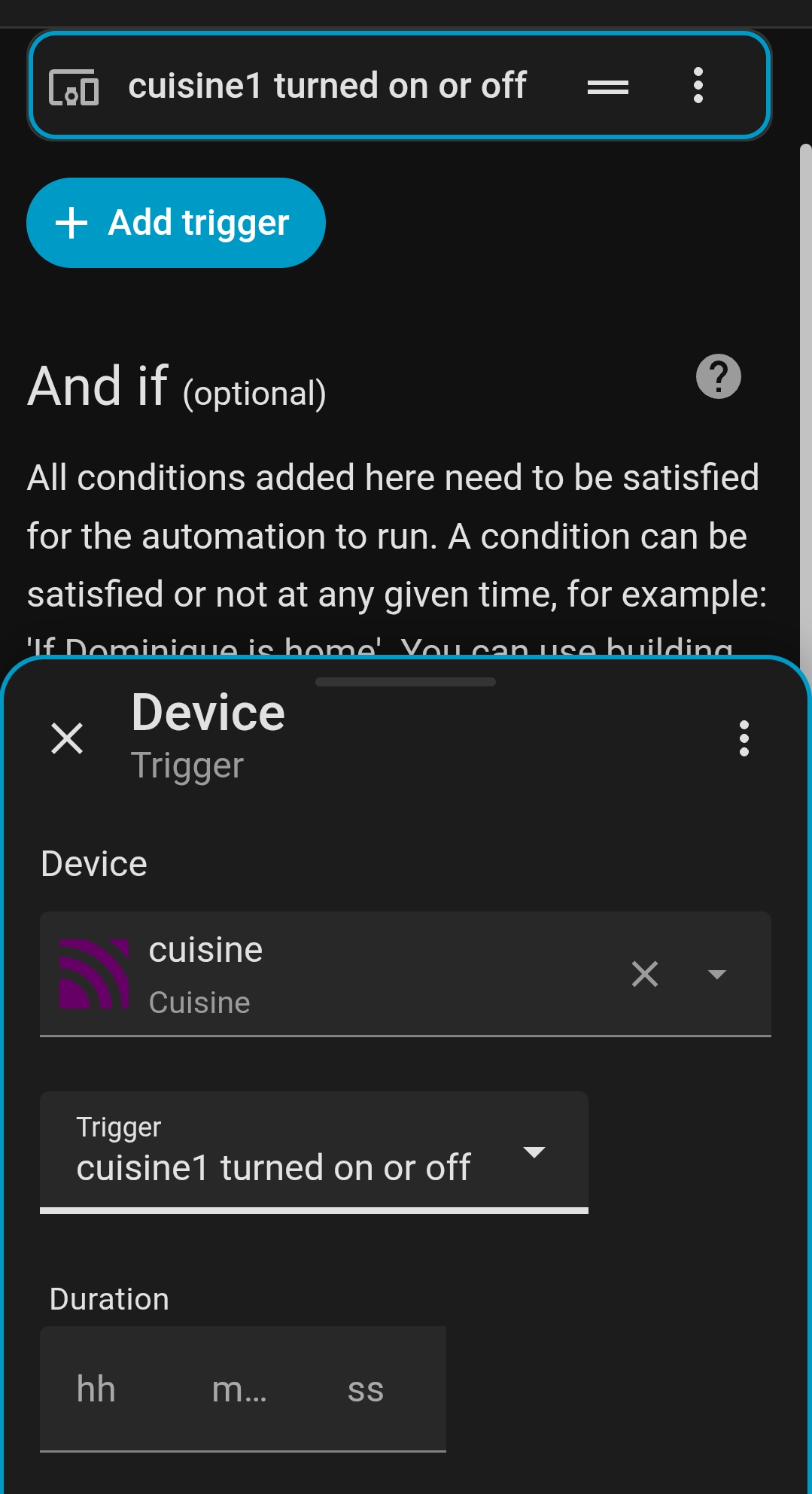
Task: Open the Trigger type dropdown
Action: (313, 1152)
